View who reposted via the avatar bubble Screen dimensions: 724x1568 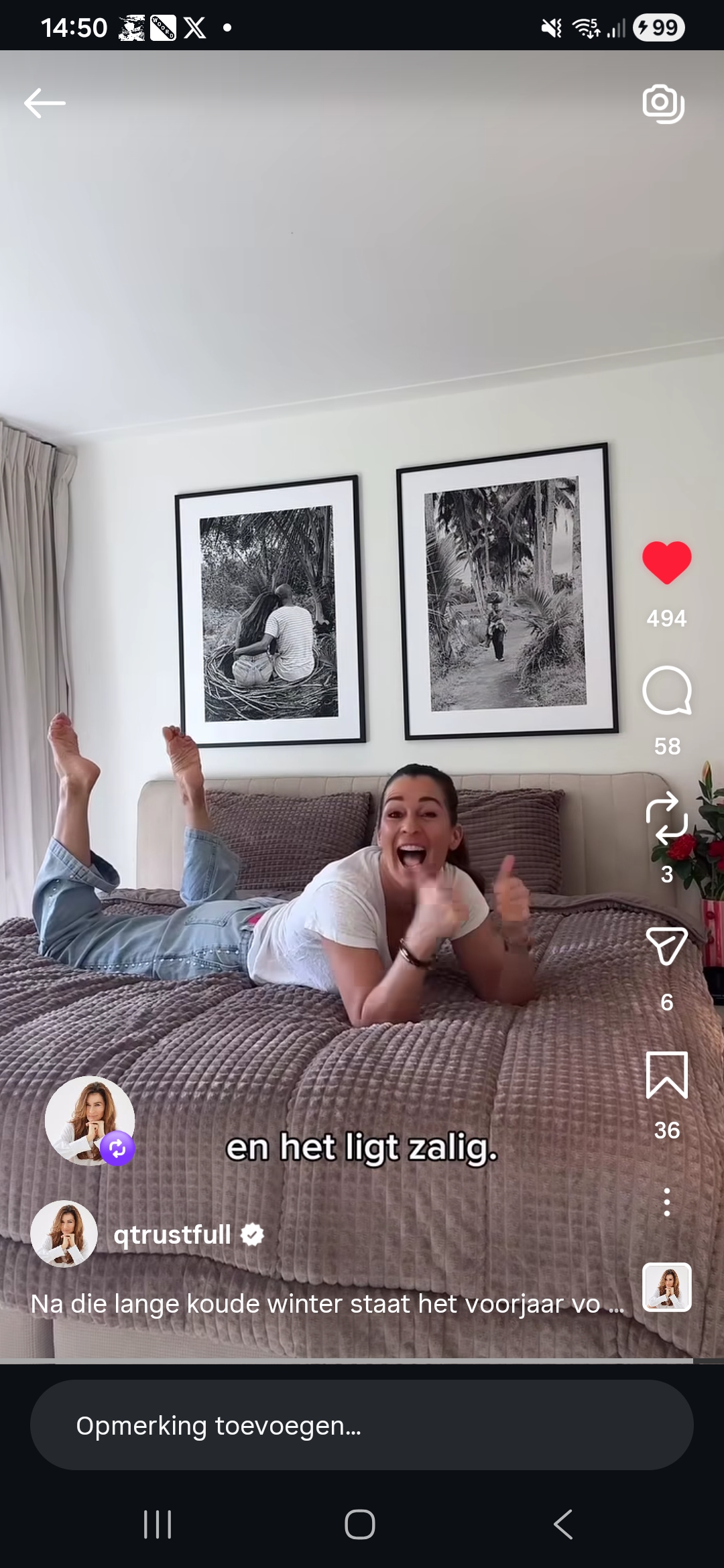point(90,1121)
